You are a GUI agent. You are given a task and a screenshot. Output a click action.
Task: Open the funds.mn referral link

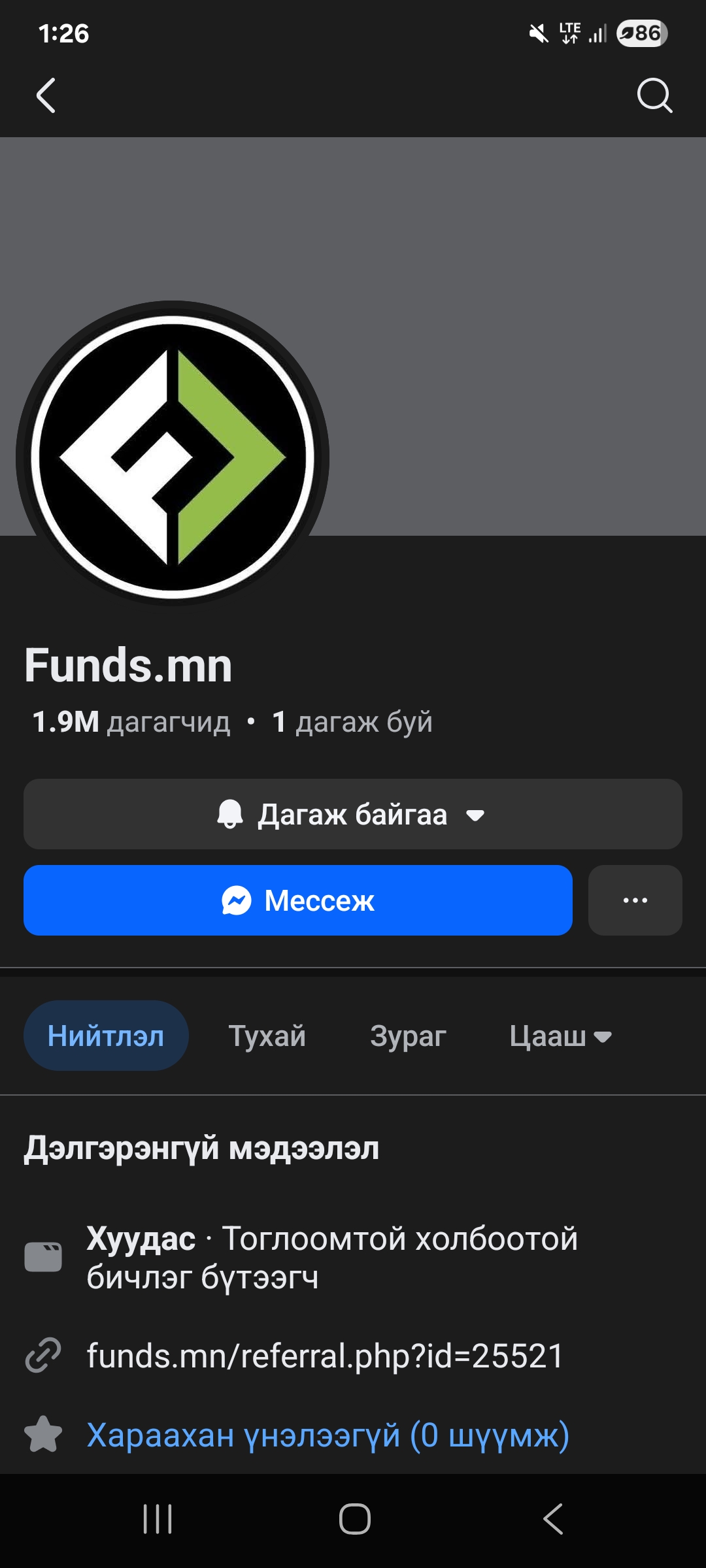(x=325, y=1356)
